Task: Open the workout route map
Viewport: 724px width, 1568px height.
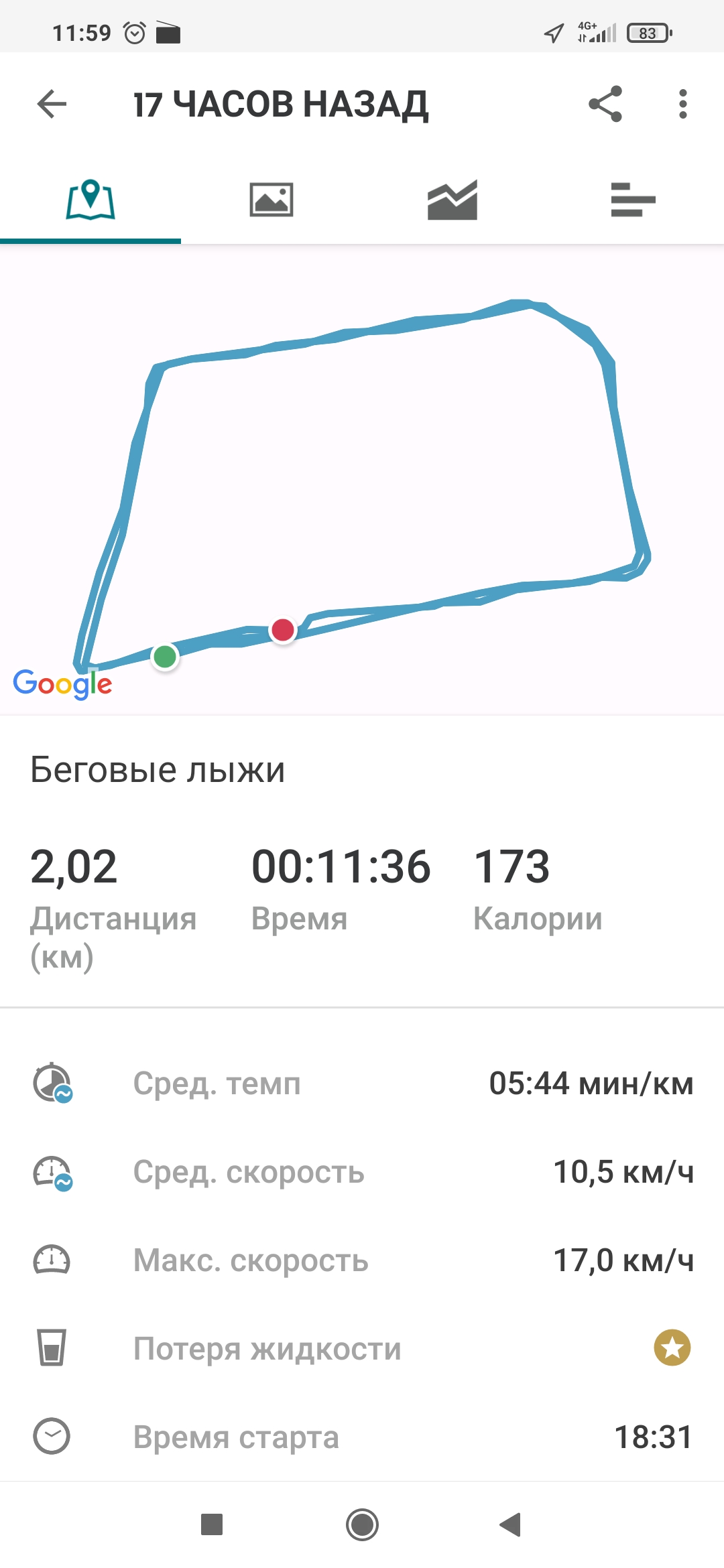Action: [362, 479]
